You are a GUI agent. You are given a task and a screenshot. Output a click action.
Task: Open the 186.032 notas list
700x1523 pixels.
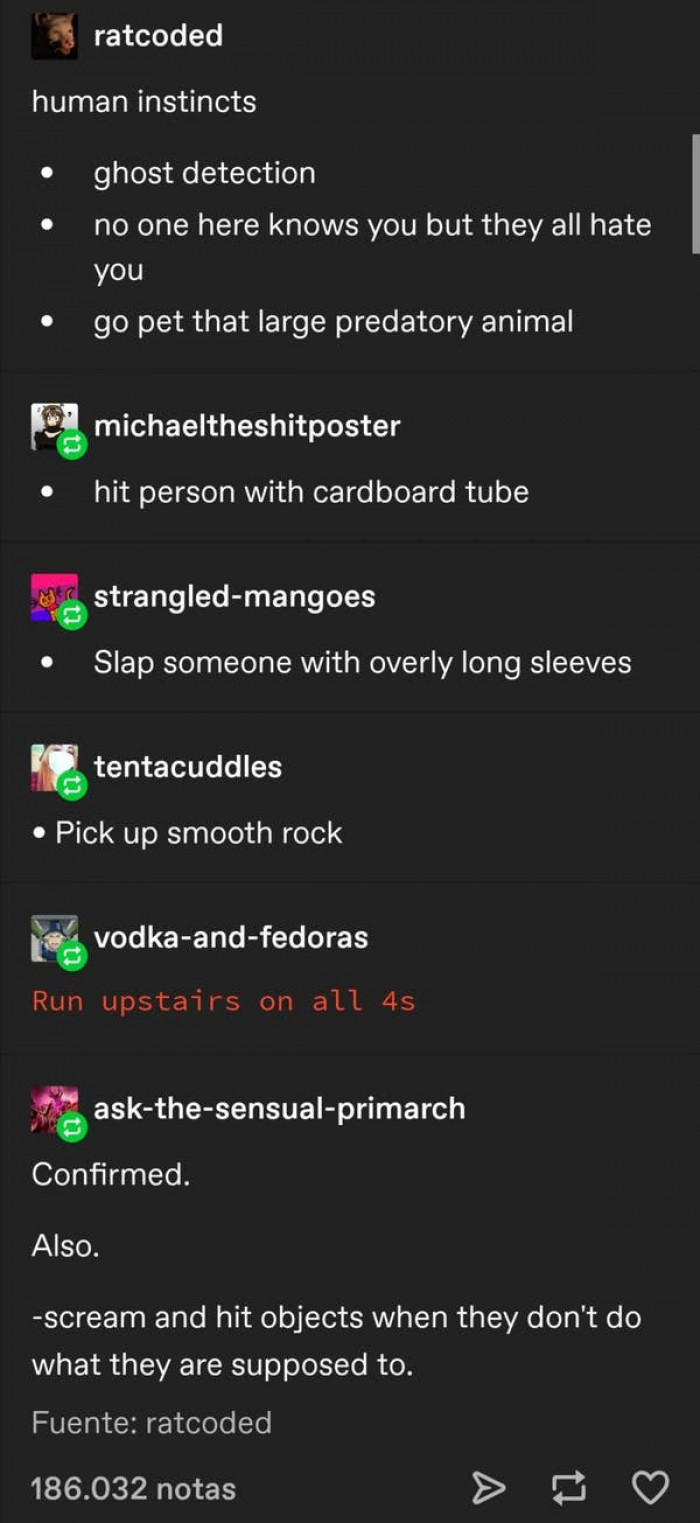(133, 1488)
